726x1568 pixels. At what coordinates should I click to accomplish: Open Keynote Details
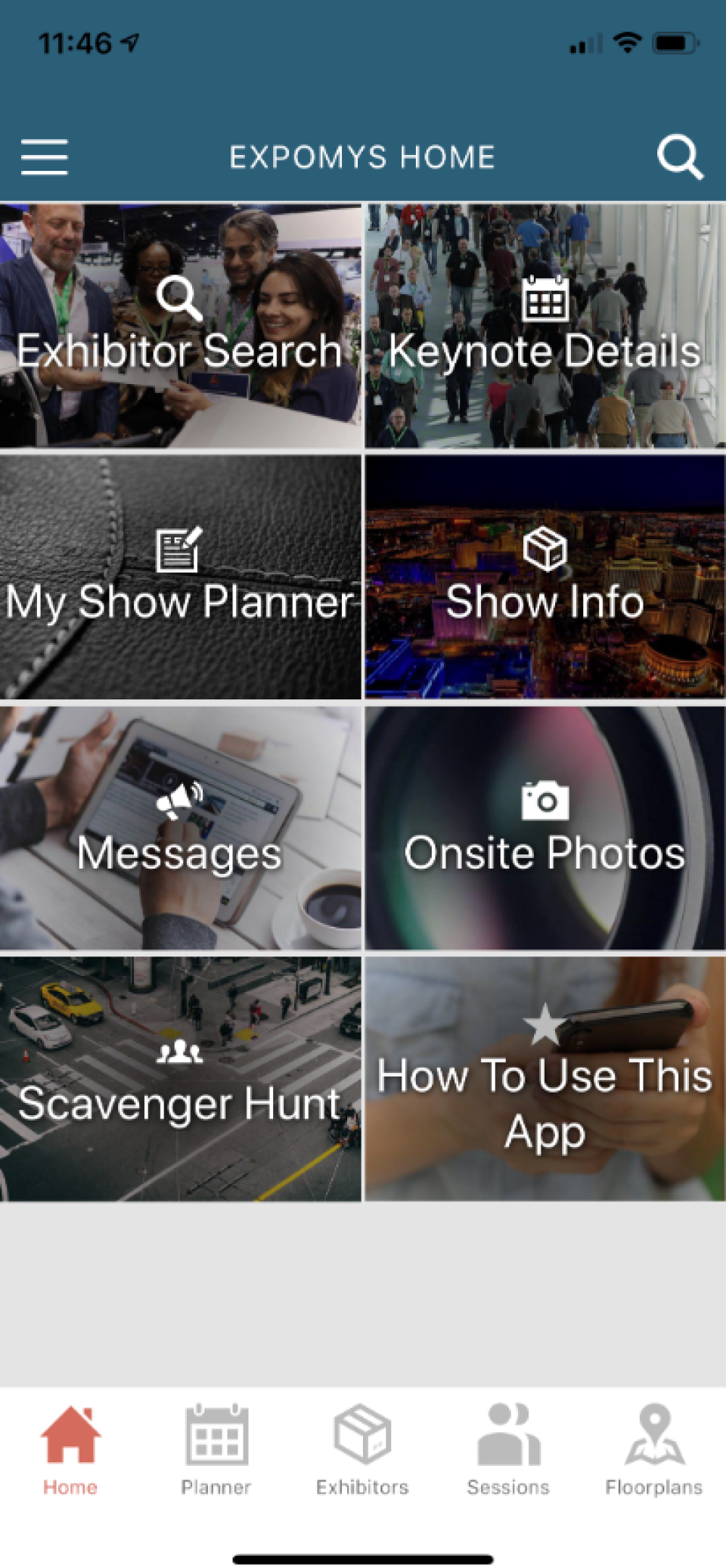(546, 325)
